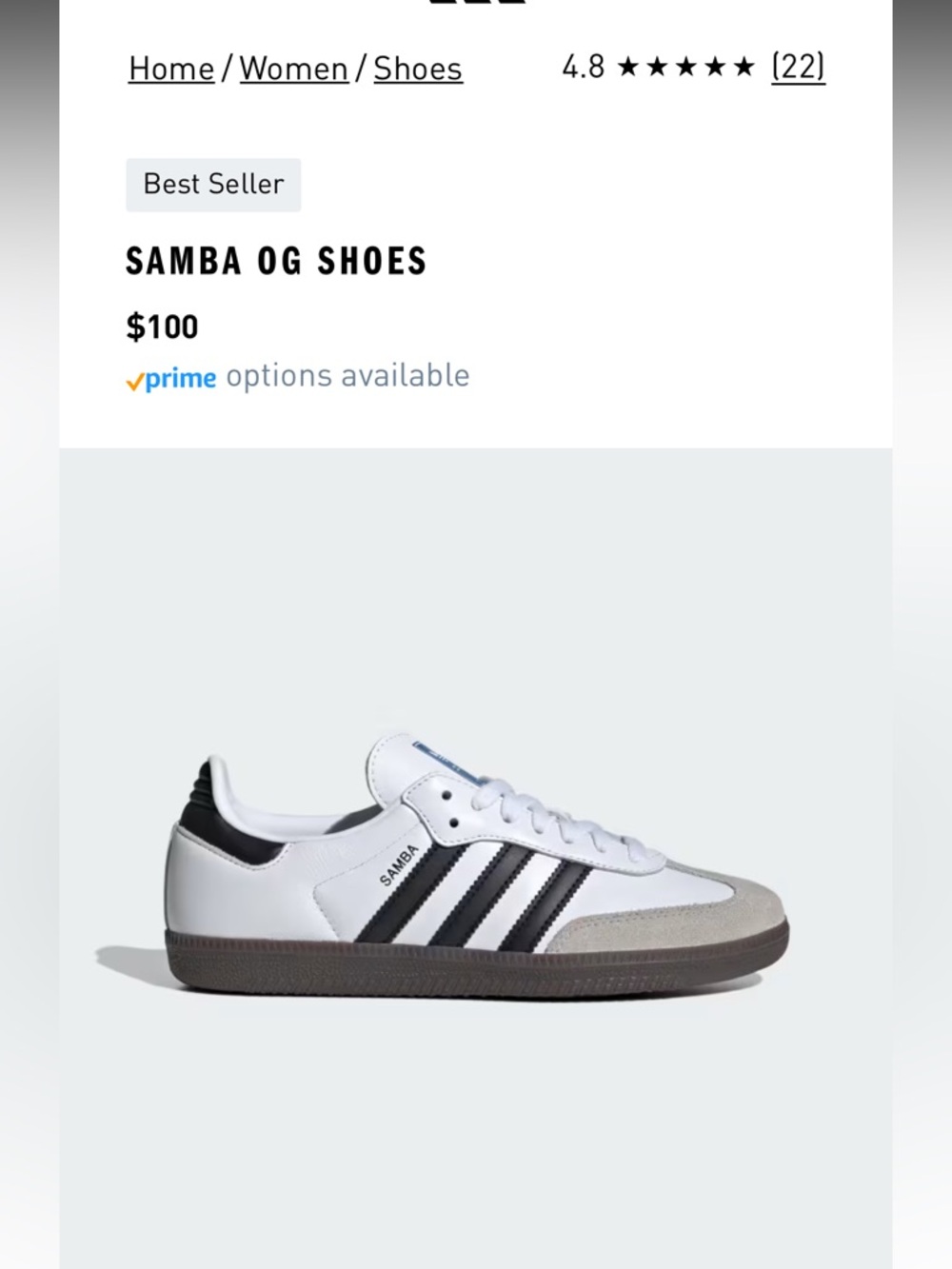Click the SAMBA OG SHOES product title
952x1269 pixels.
(276, 261)
